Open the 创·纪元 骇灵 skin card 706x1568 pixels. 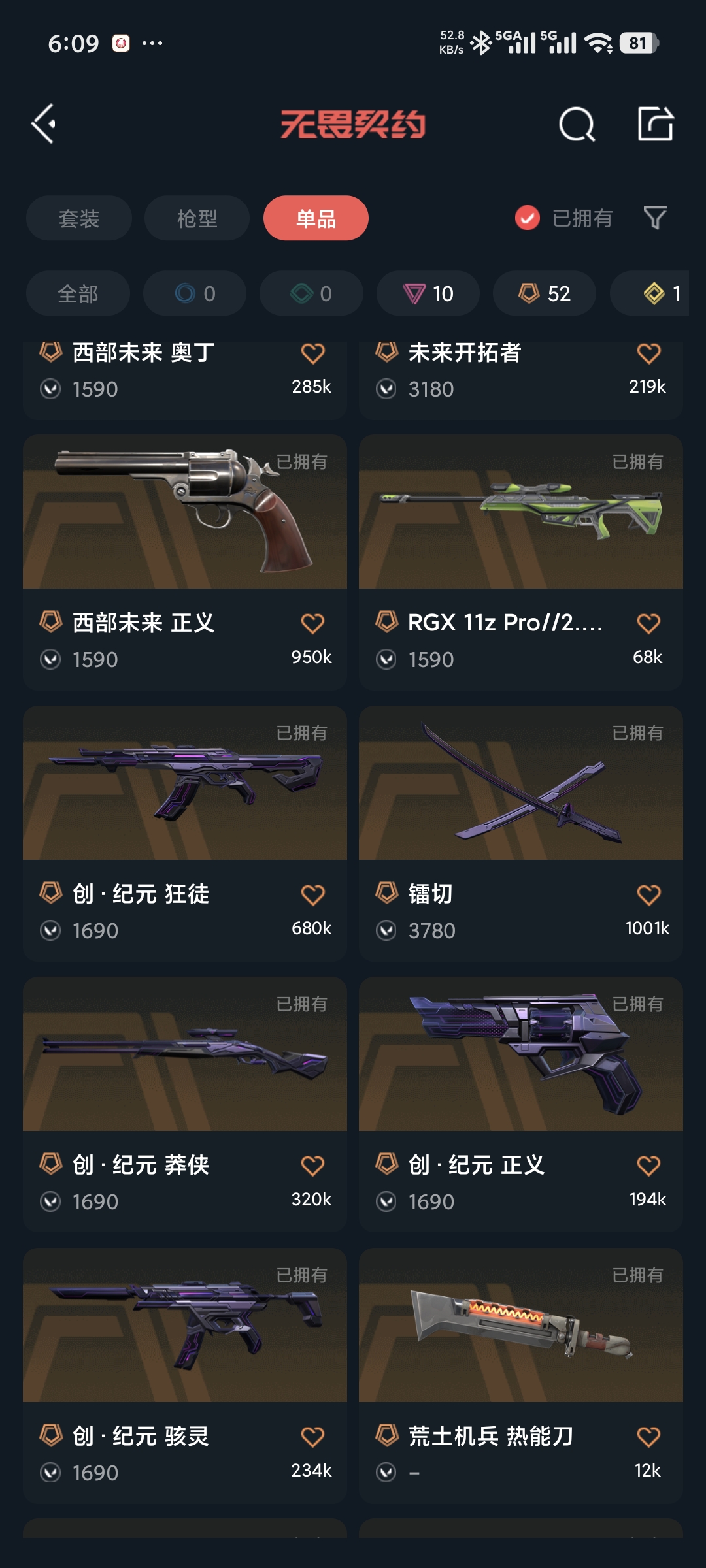coord(185,1376)
